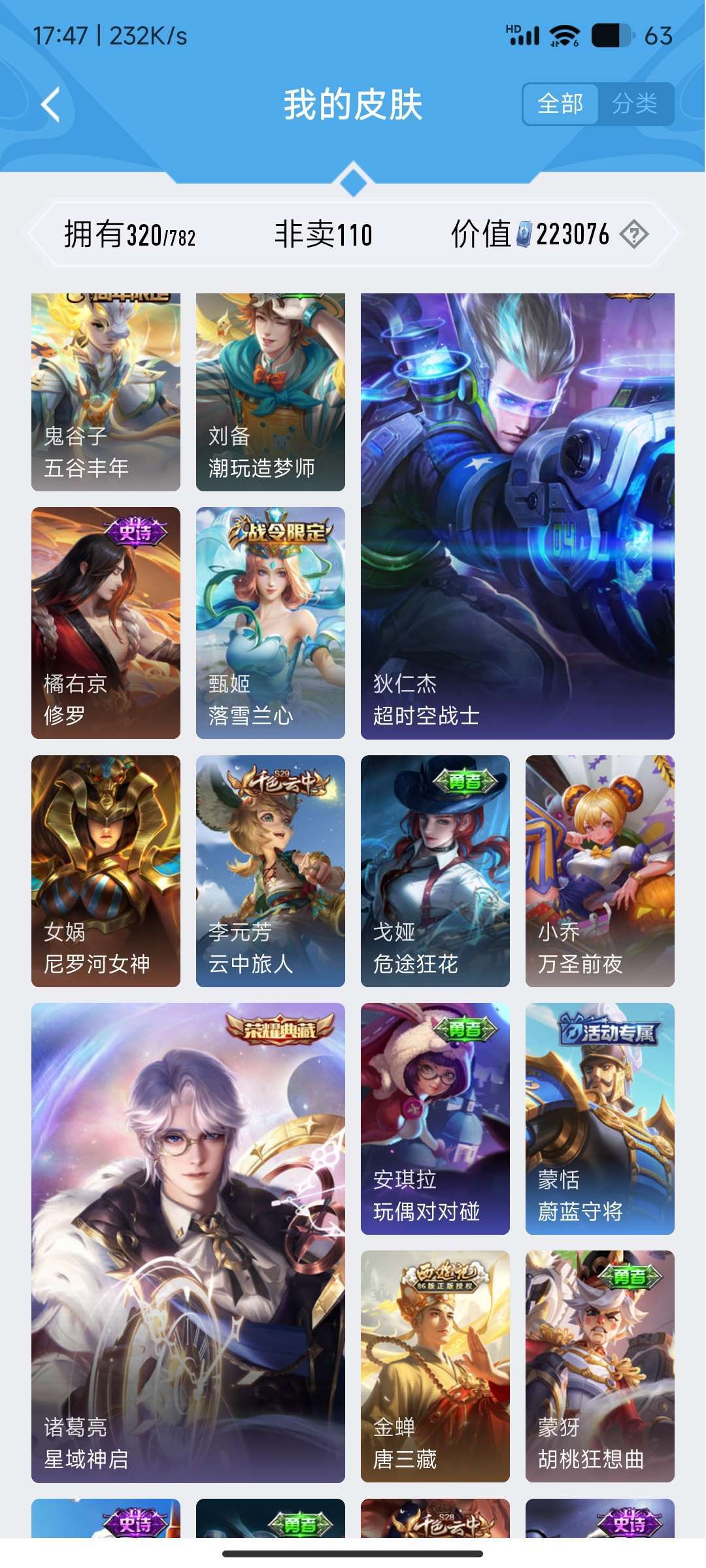
Task: Open the 刘备 潮玩造梦师 skin
Action: (271, 392)
